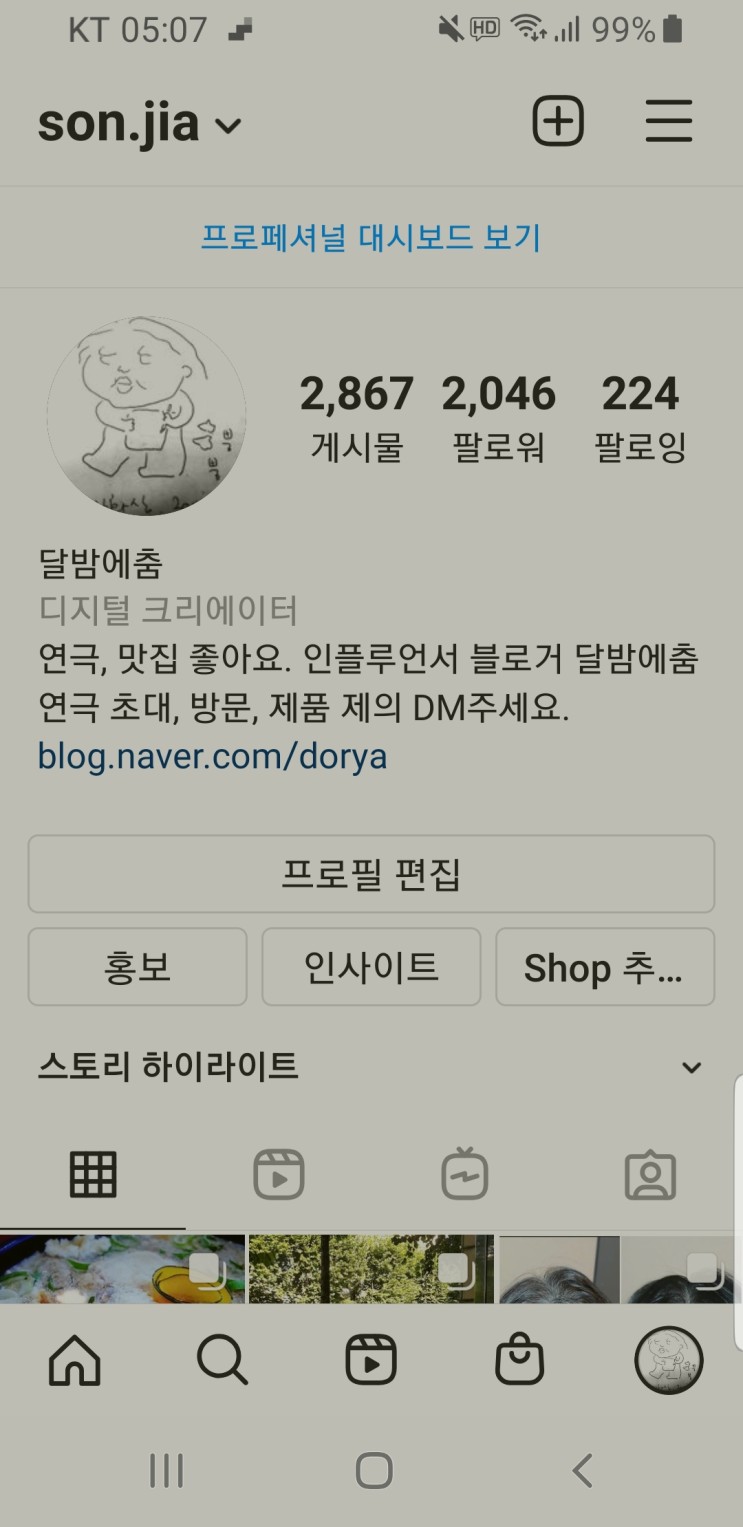The image size is (743, 1527).
Task: Open the shopping bag tab
Action: [x=520, y=1361]
